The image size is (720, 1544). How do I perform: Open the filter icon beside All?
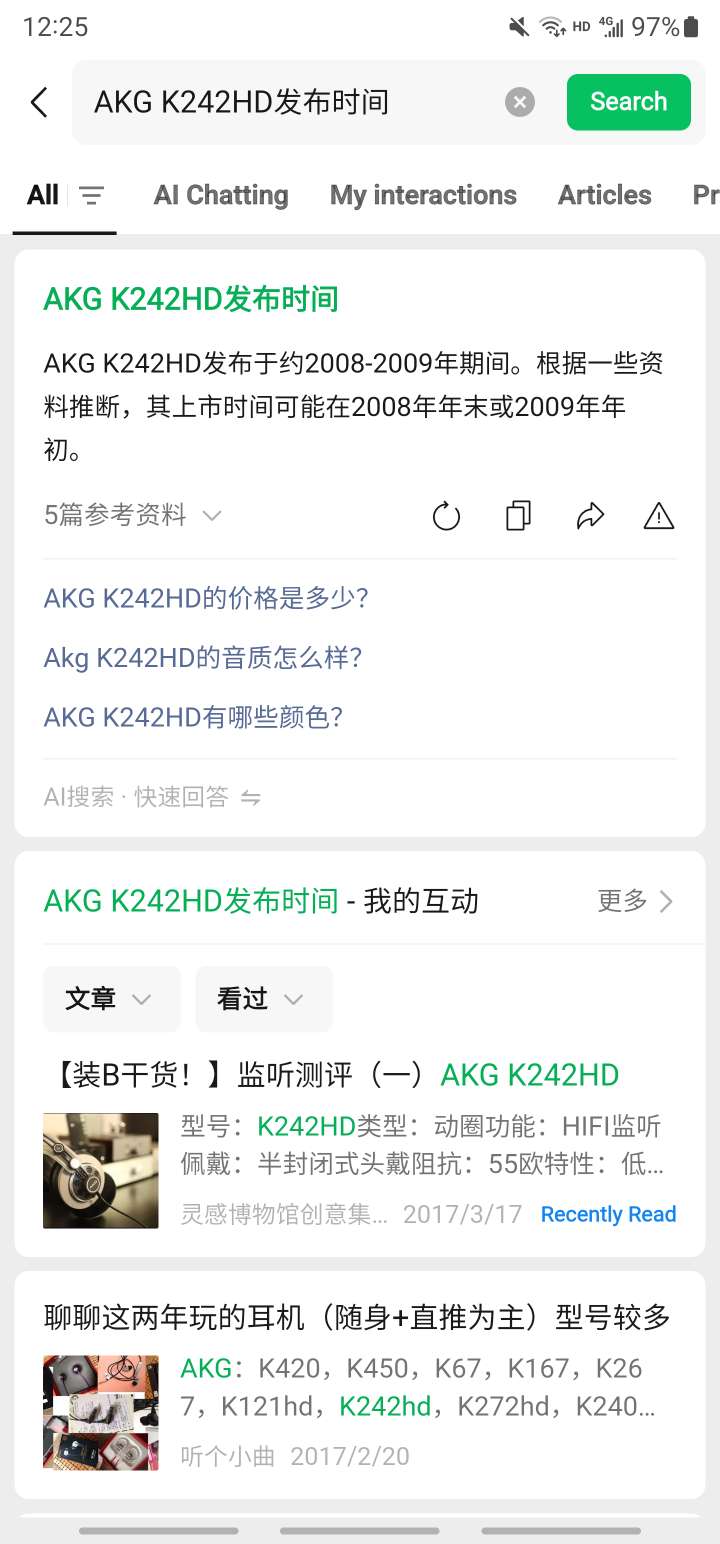(x=92, y=196)
